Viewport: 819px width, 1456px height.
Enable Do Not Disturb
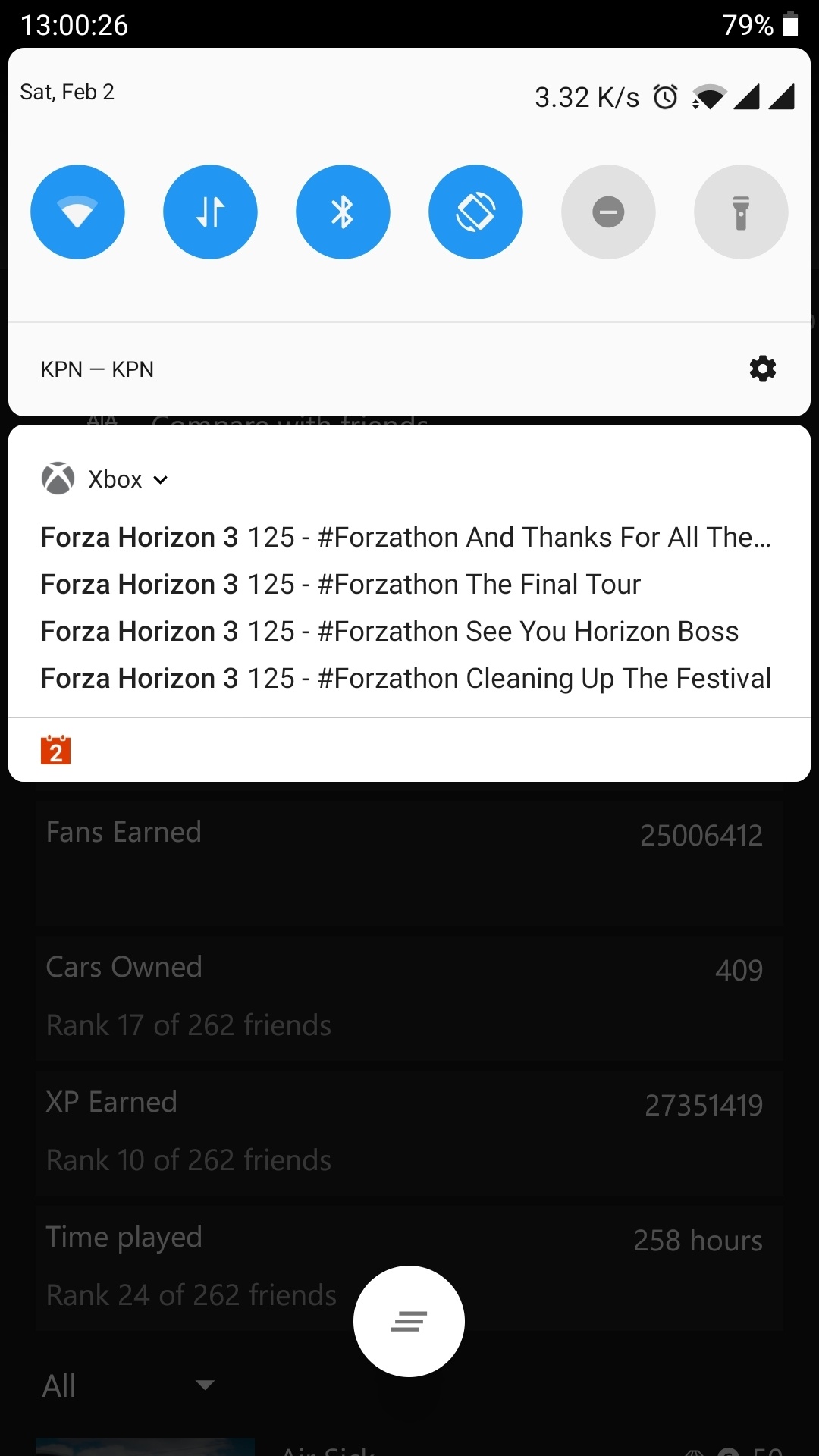(x=608, y=212)
